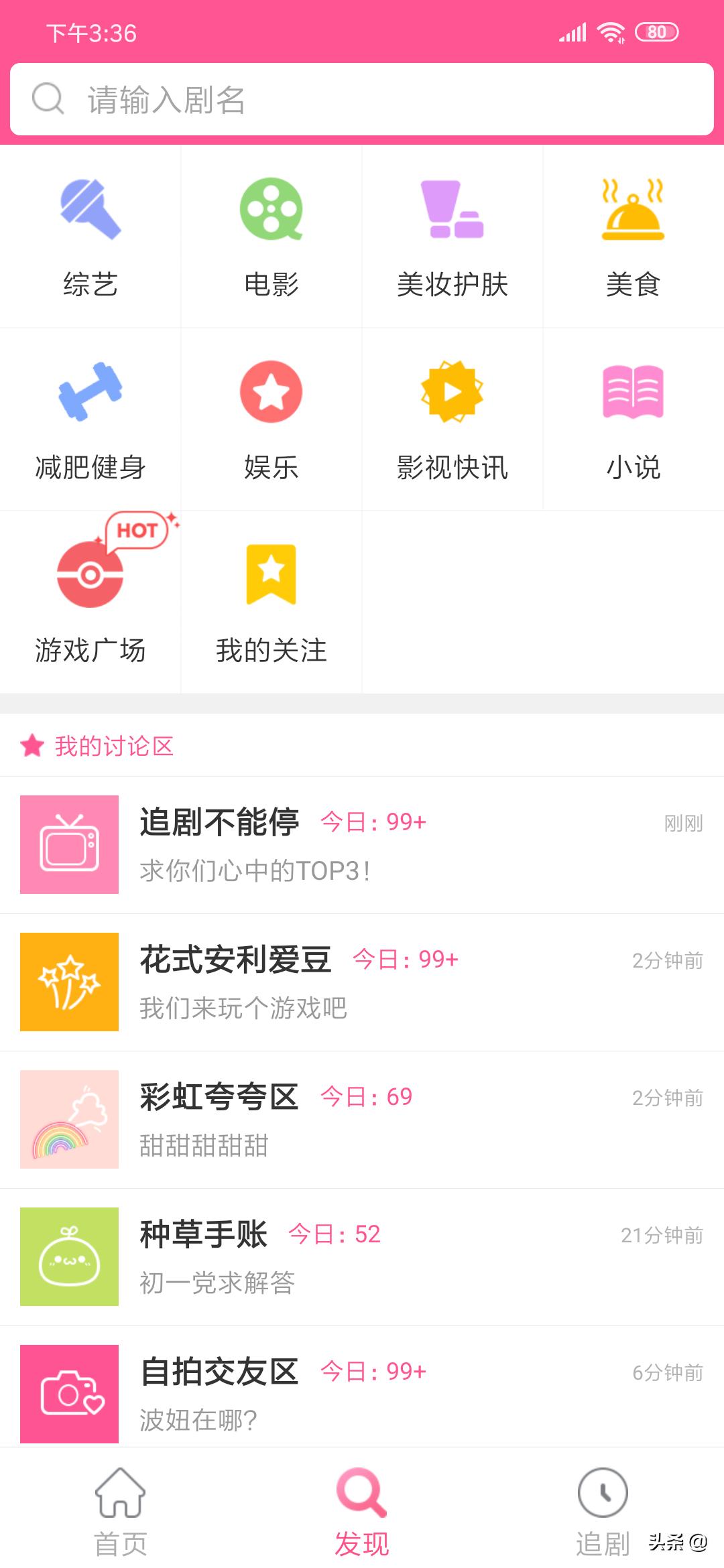Screen dimensions: 724x1568
Task: Open the 娱乐 category
Action: tap(271, 419)
